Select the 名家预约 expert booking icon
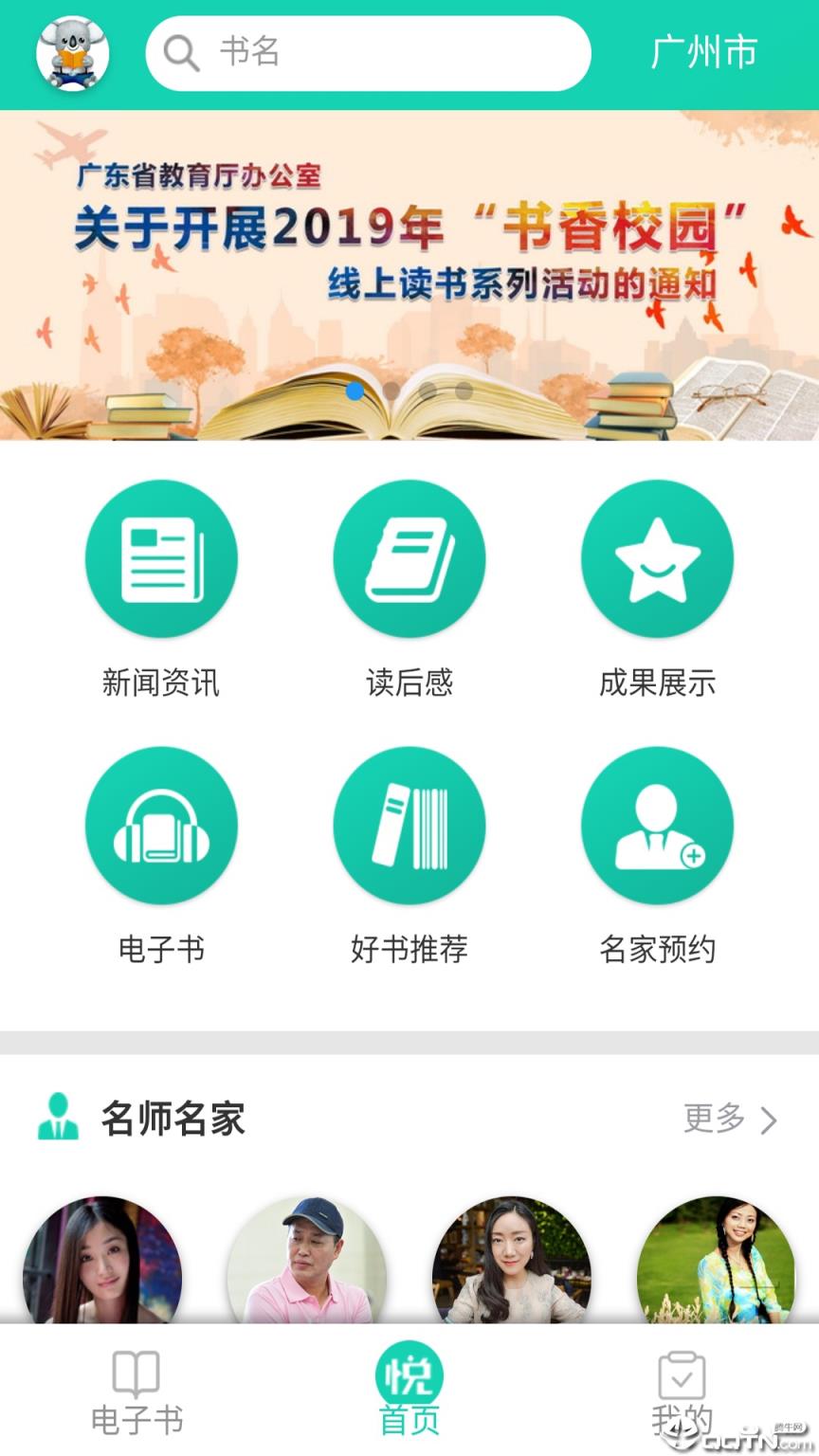 coord(657,825)
